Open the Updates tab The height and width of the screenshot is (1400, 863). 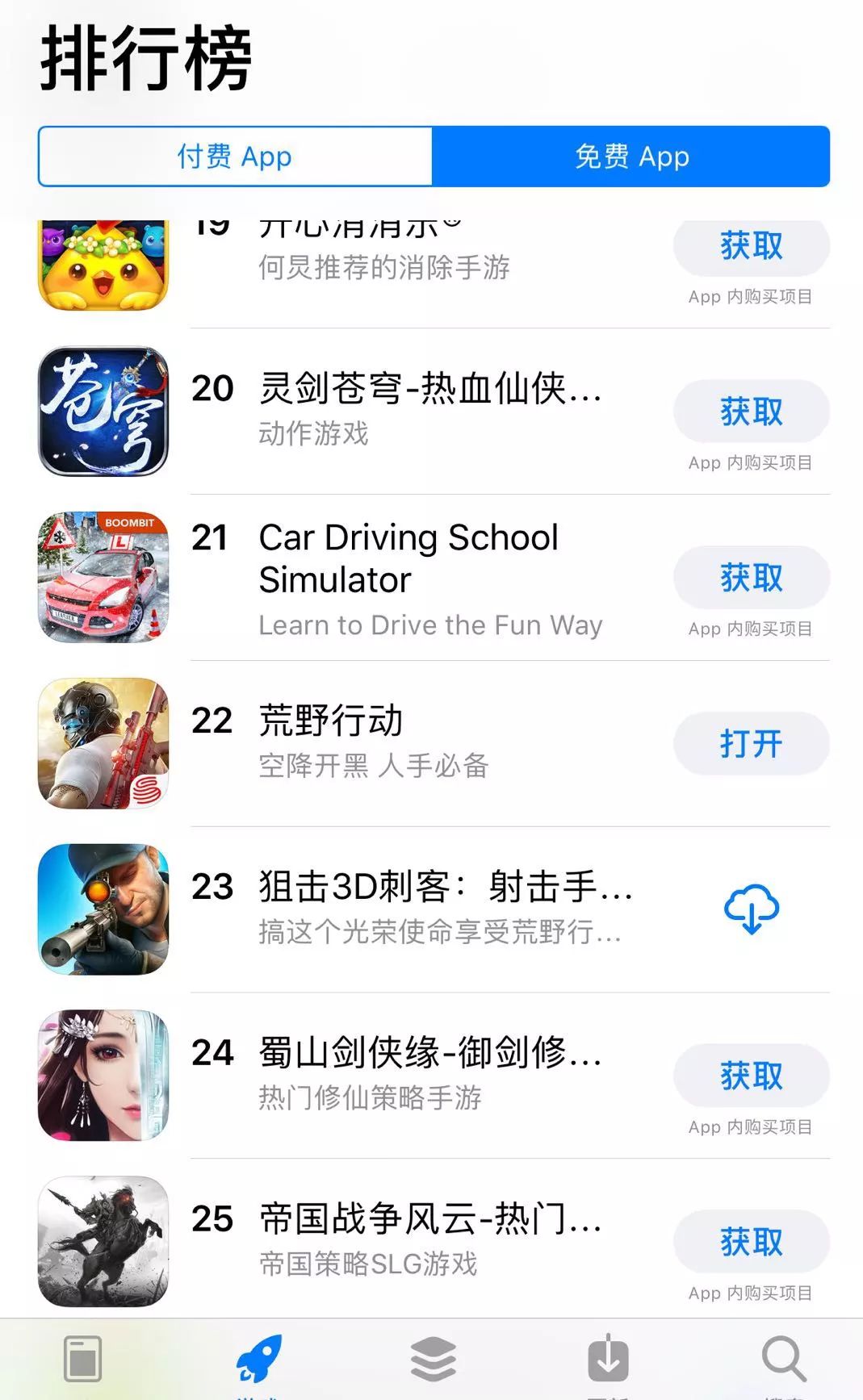pos(608,1359)
